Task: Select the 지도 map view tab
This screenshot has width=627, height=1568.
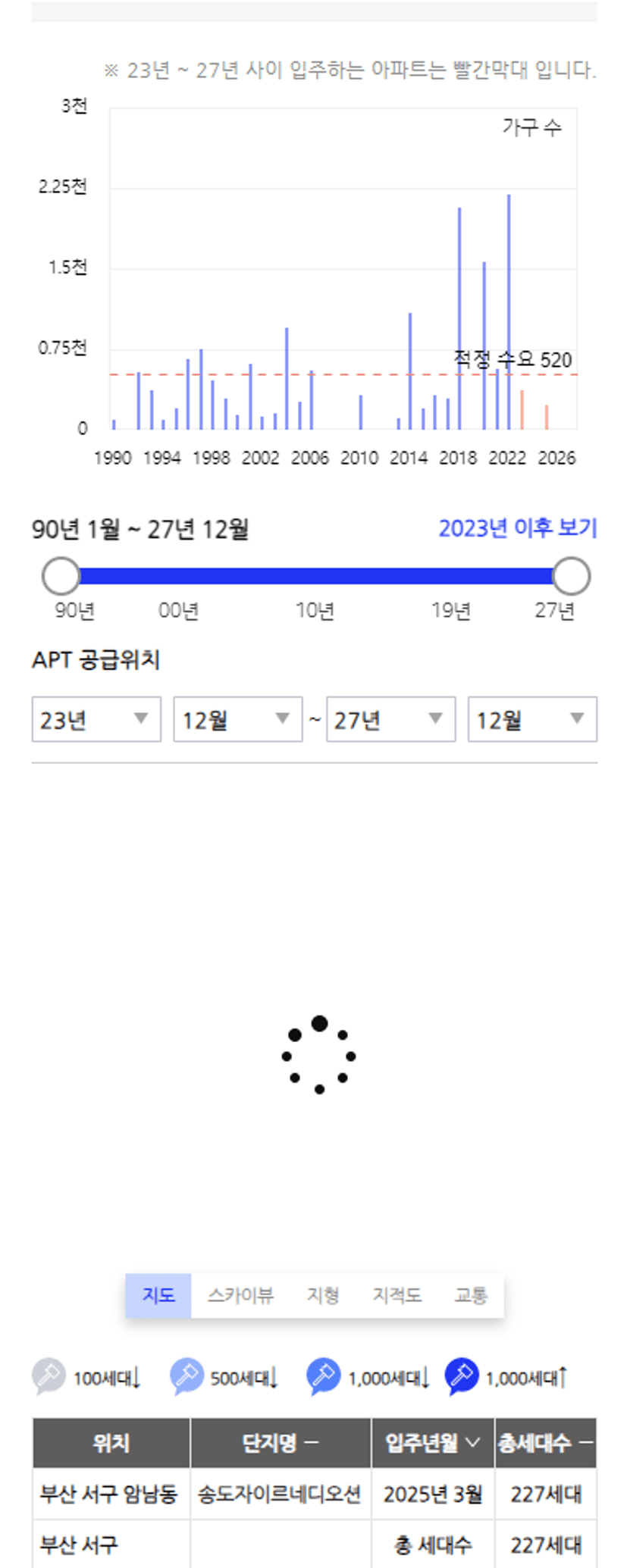Action: pyautogui.click(x=158, y=1295)
